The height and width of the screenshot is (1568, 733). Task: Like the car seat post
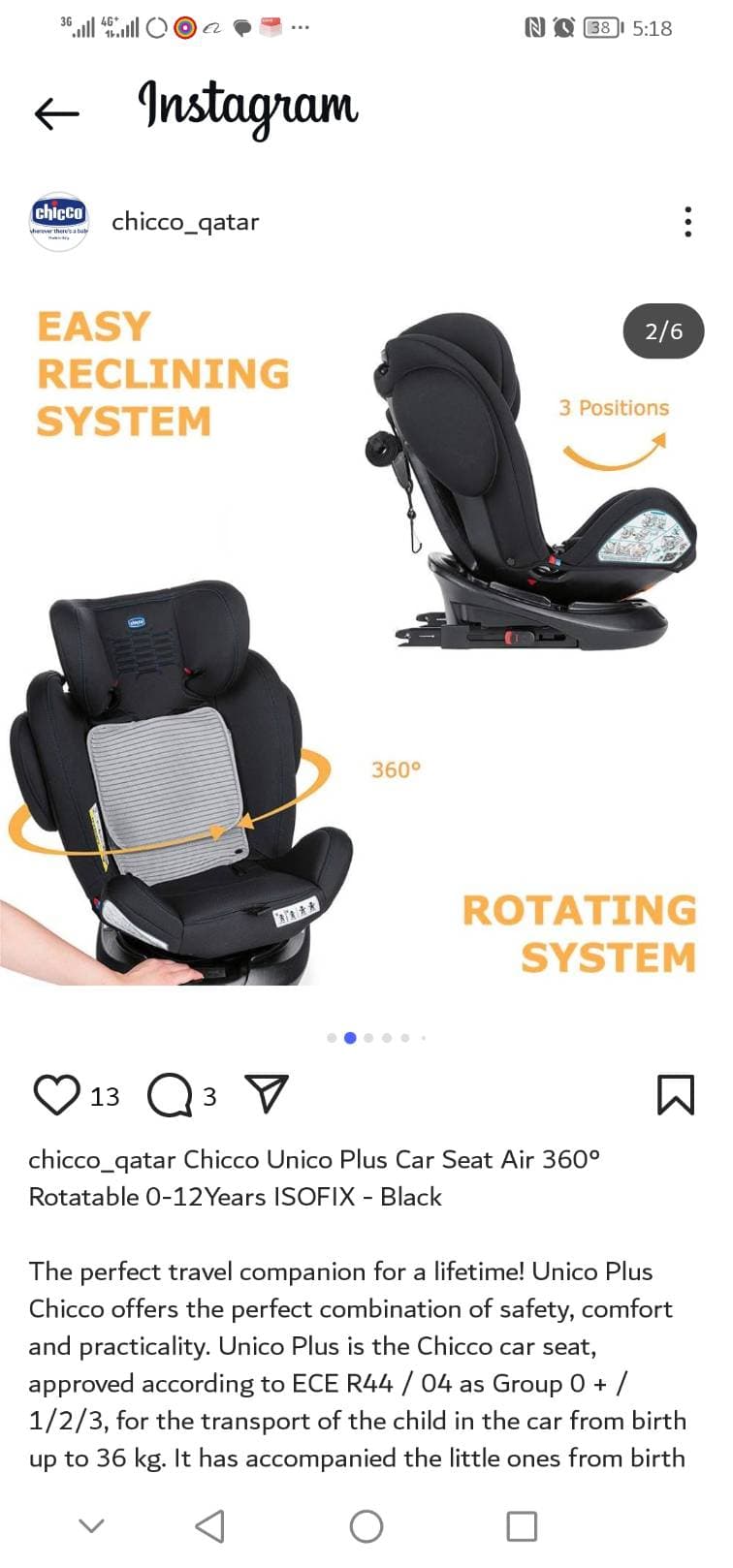pos(56,1095)
